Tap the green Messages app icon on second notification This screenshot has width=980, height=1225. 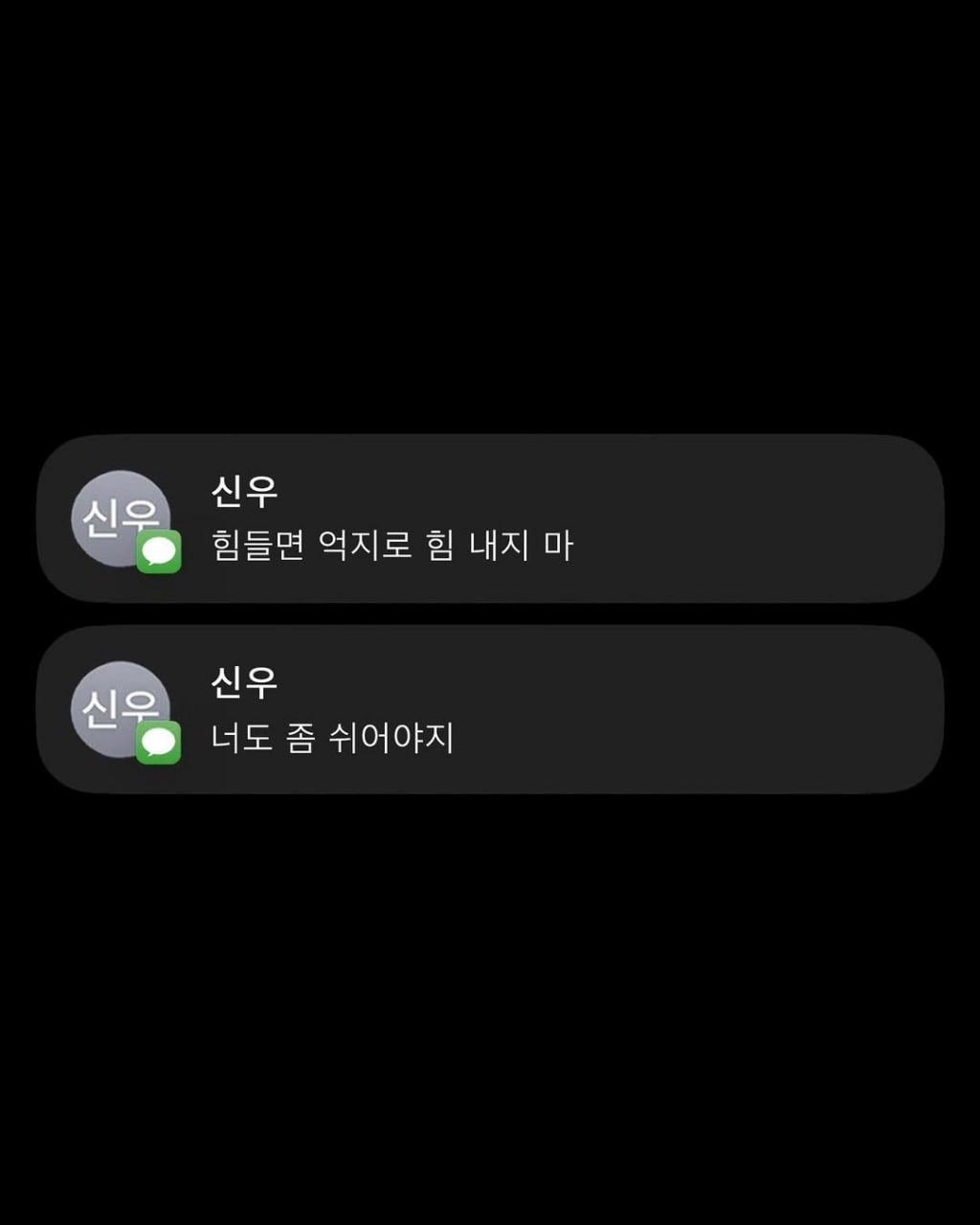(160, 740)
